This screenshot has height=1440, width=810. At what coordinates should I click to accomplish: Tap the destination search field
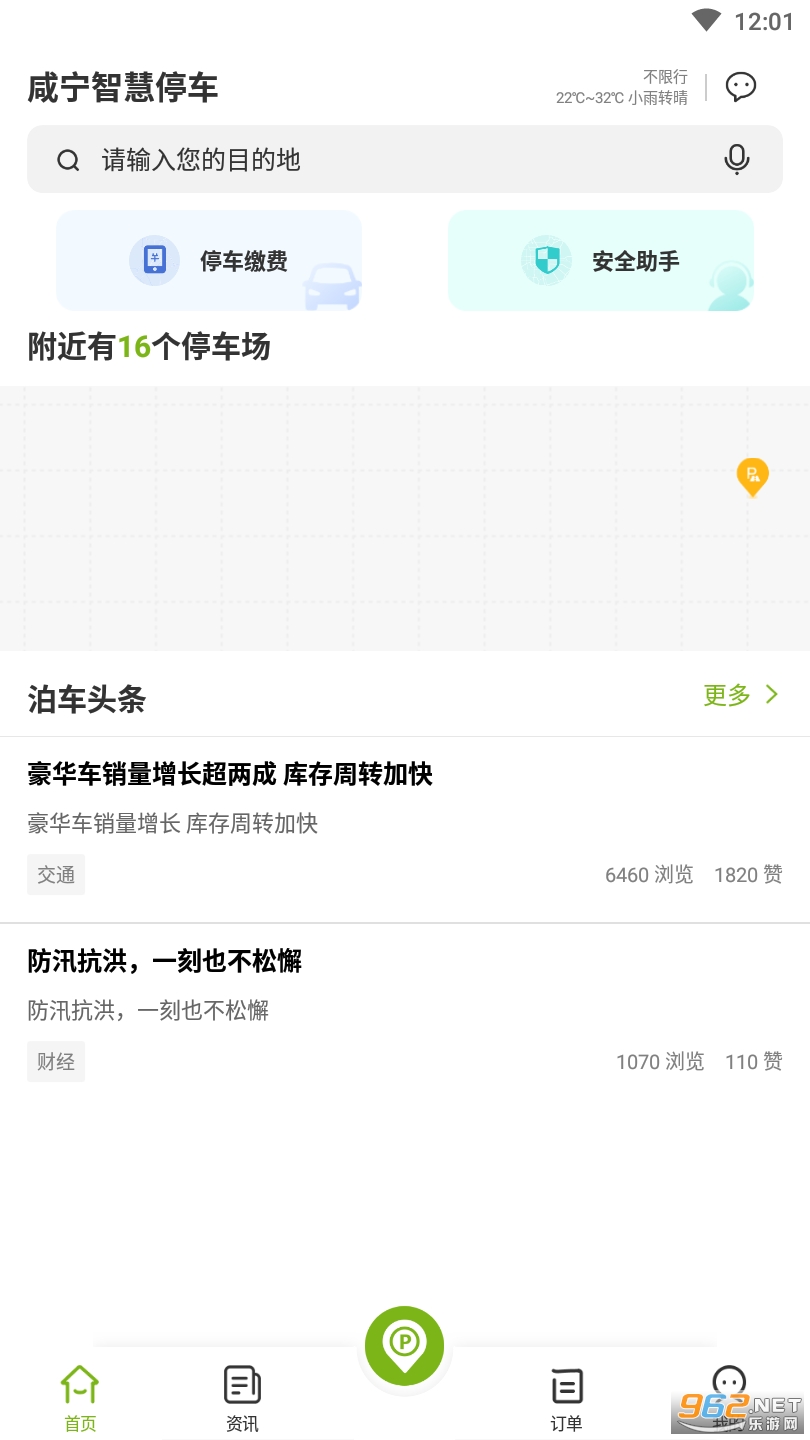pyautogui.click(x=405, y=159)
